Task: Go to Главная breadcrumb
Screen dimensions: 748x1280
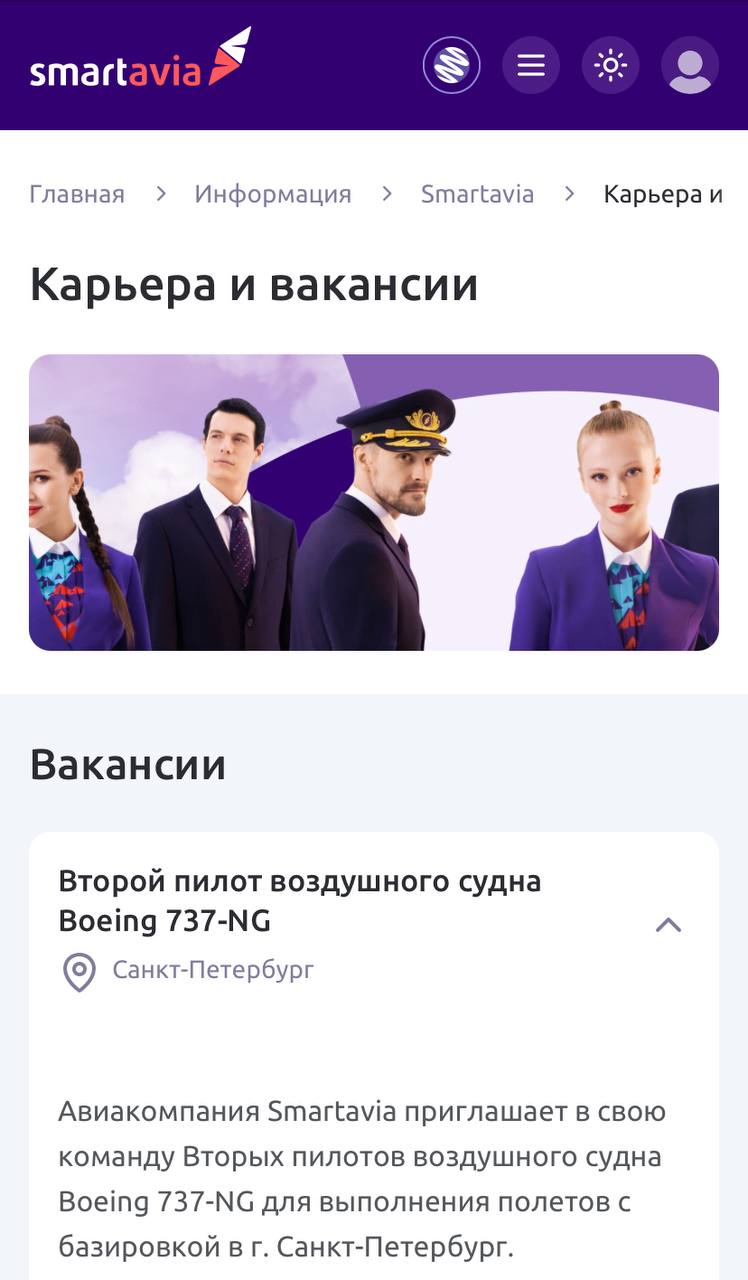Action: (x=77, y=194)
